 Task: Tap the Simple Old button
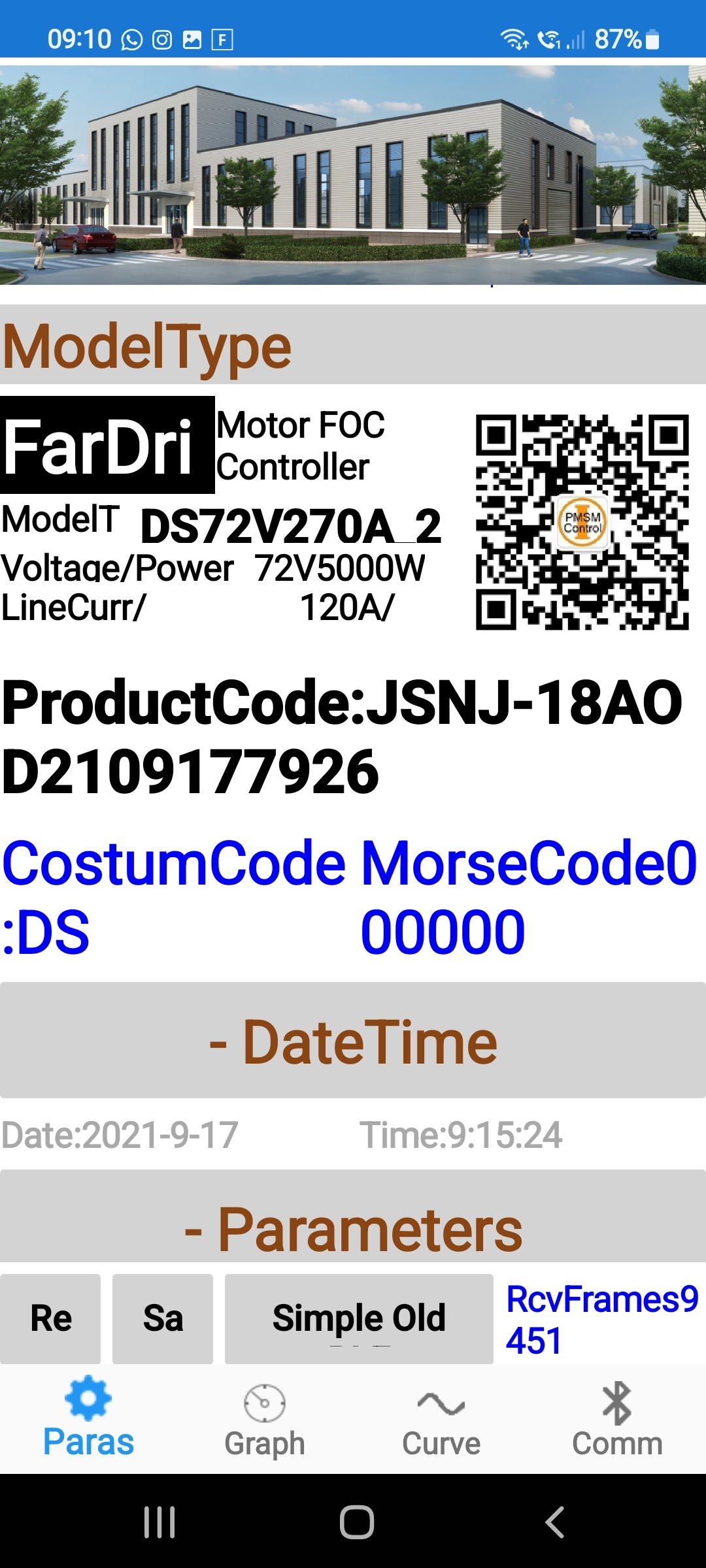tap(359, 1318)
